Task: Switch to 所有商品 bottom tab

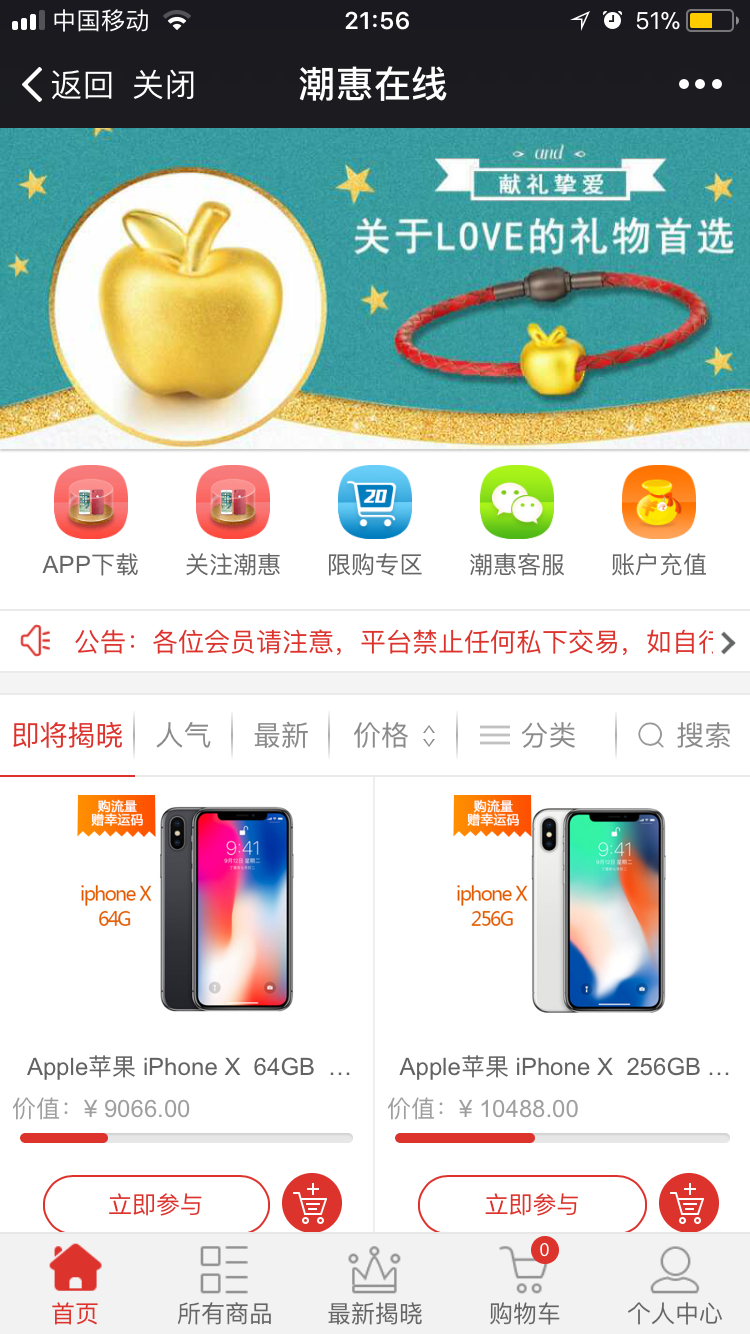Action: pyautogui.click(x=224, y=1284)
